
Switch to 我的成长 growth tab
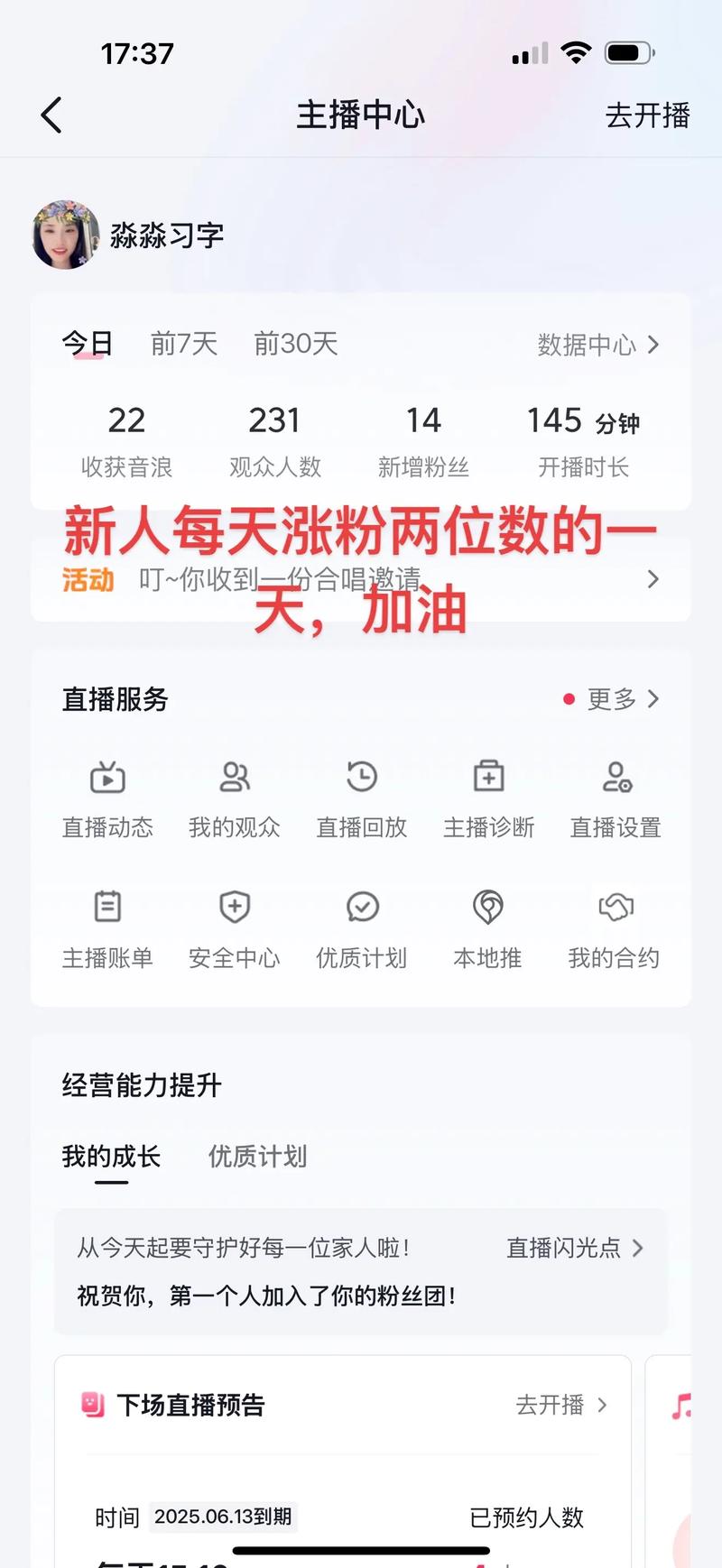coord(110,1157)
